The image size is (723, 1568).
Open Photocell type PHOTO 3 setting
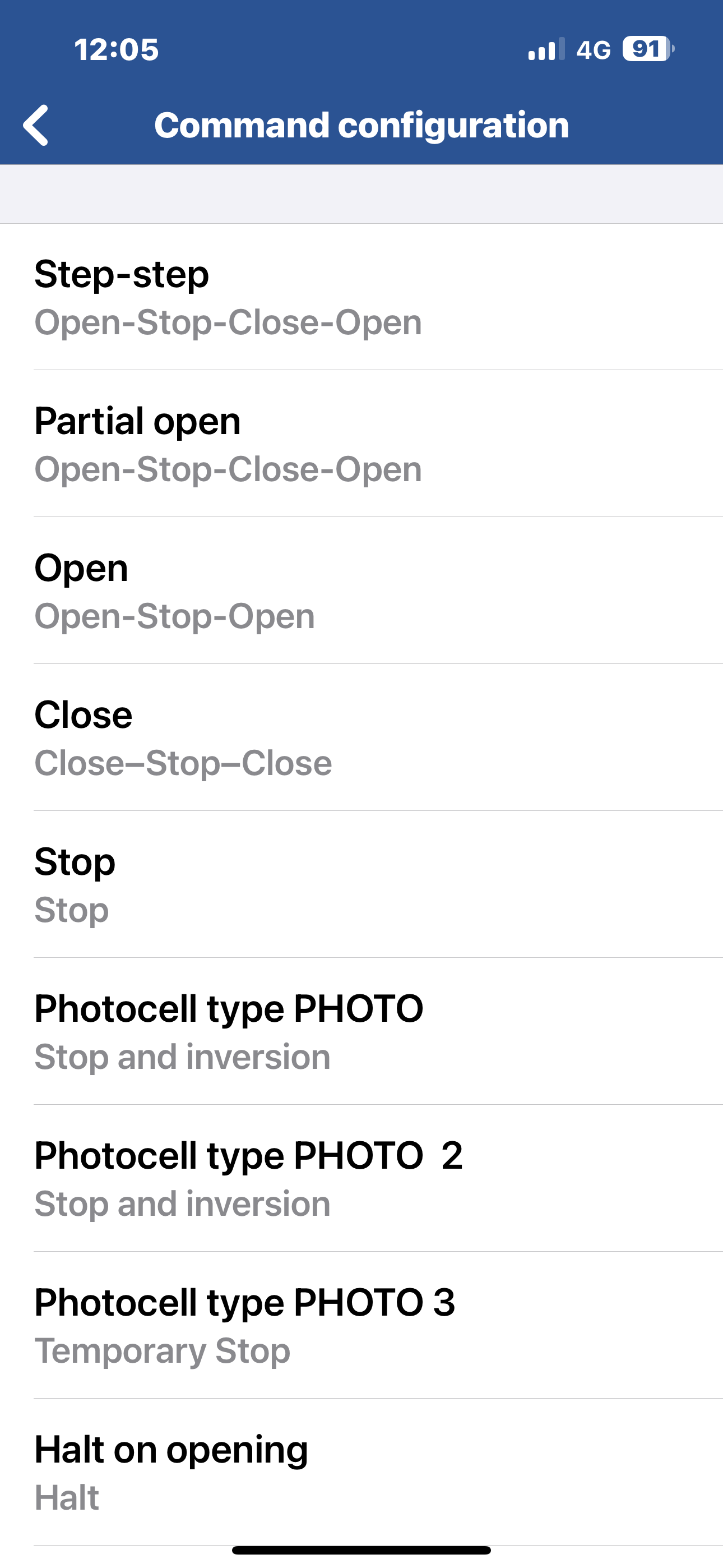tap(361, 1325)
